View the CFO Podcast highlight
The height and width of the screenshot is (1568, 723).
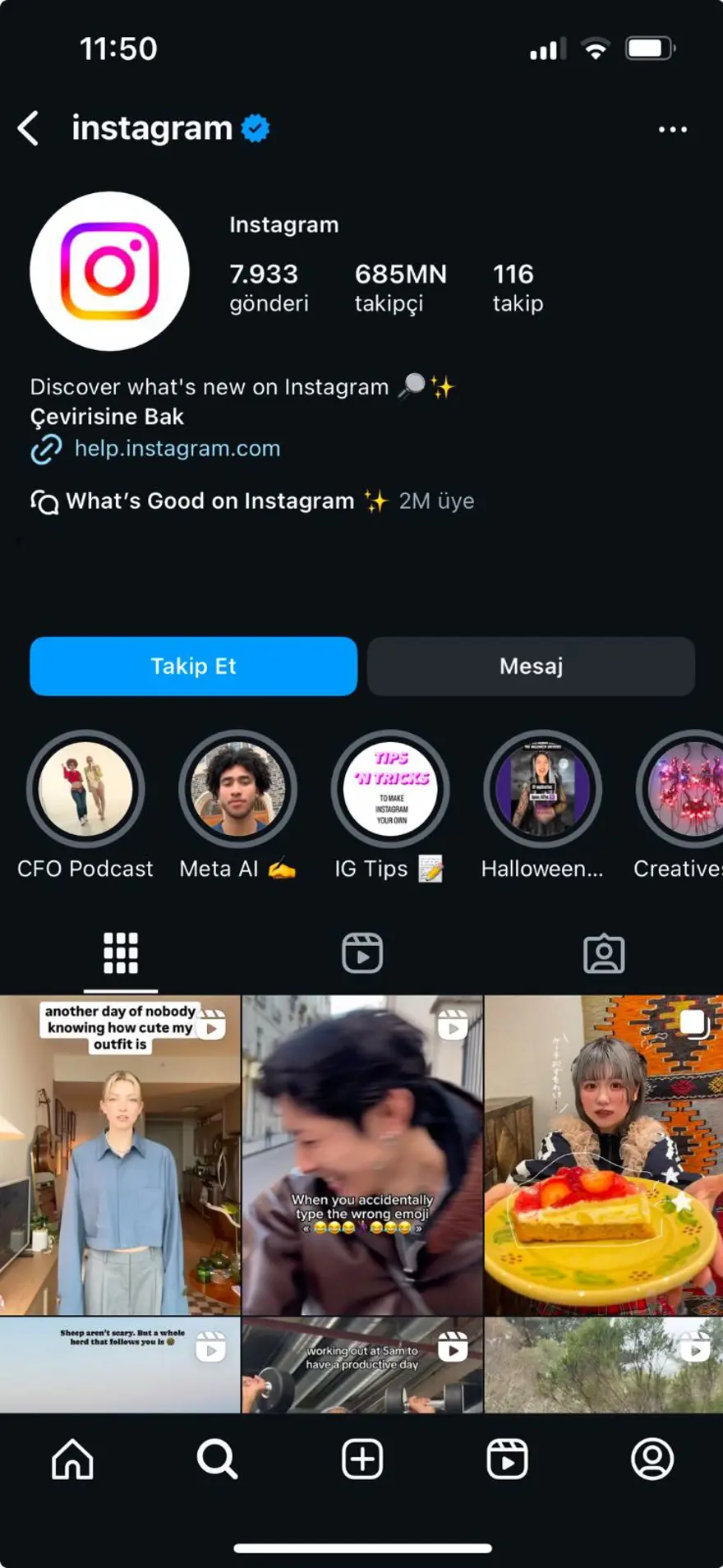pyautogui.click(x=85, y=789)
